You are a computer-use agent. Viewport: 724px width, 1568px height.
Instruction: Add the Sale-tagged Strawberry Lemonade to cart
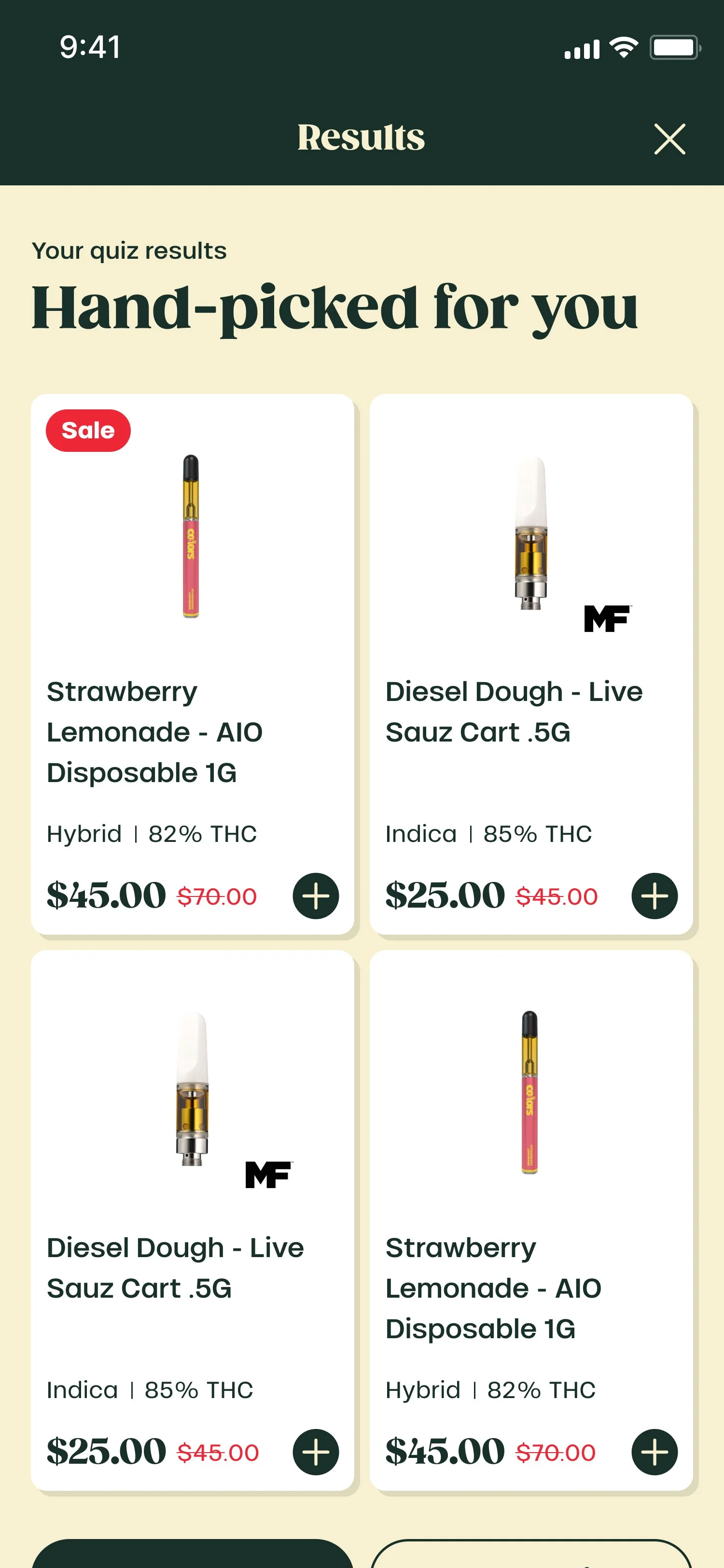[316, 896]
